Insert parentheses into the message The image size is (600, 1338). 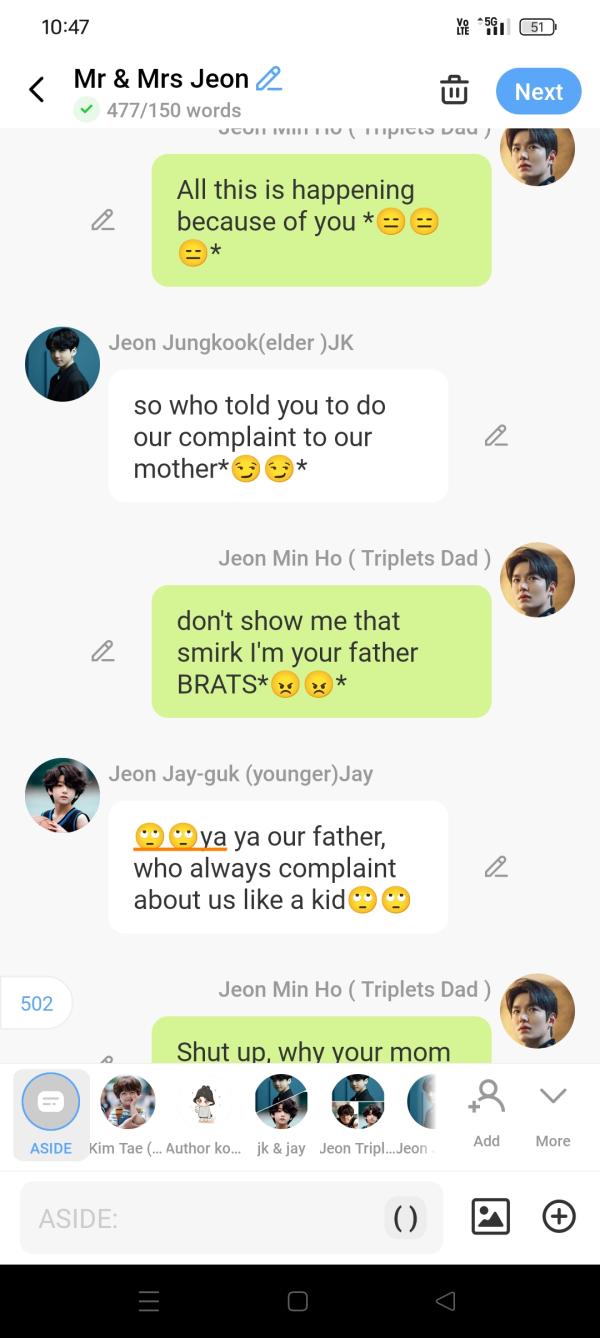click(x=405, y=1217)
